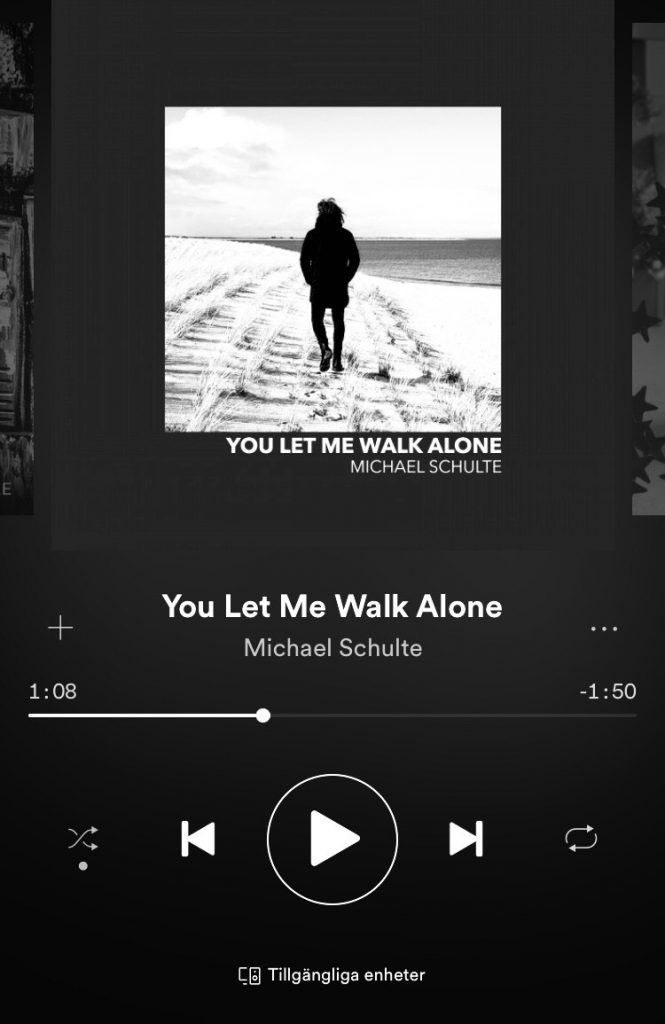Add You Let Me Walk Alone to library
This screenshot has width=665, height=1024.
(x=61, y=628)
